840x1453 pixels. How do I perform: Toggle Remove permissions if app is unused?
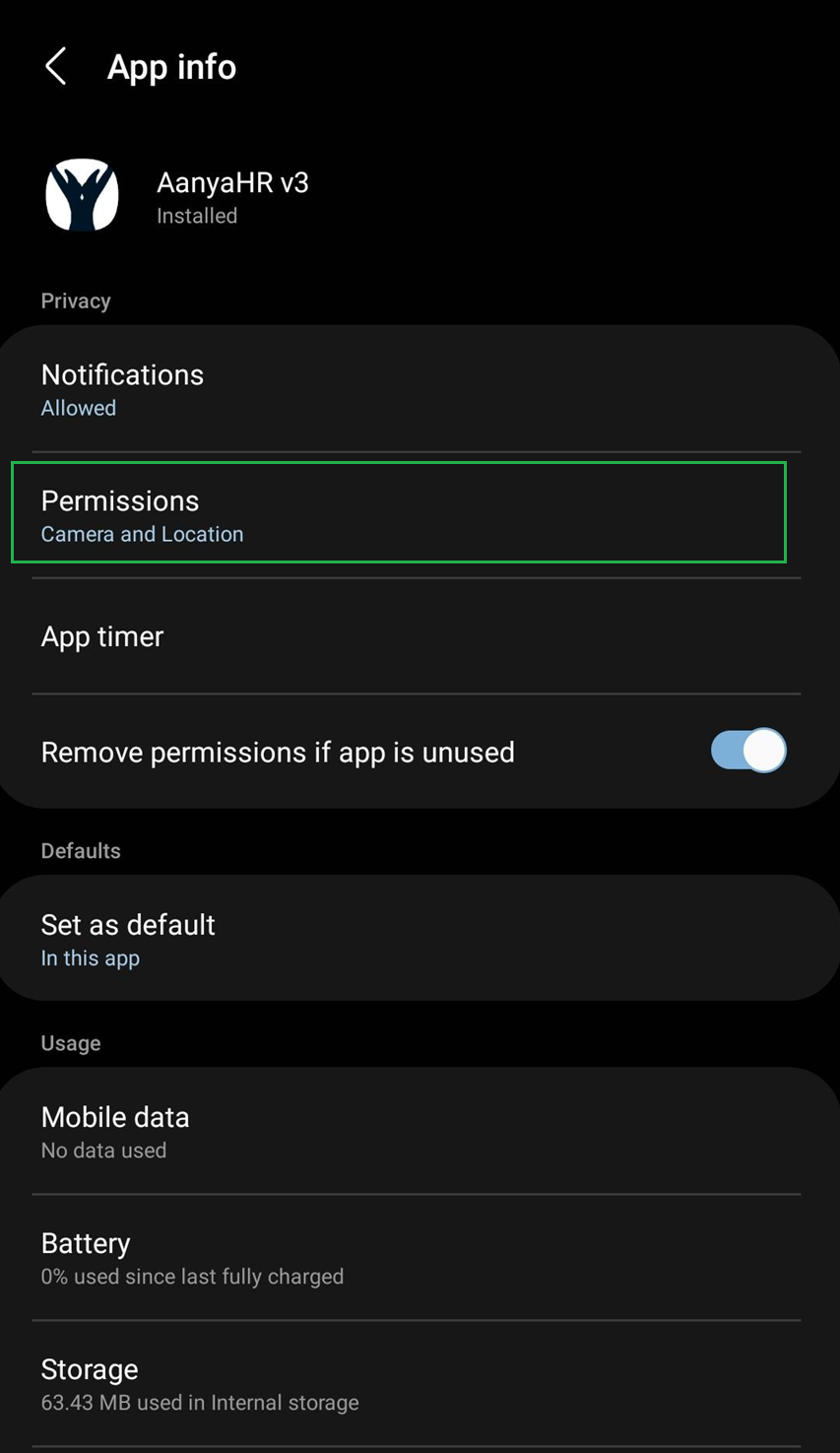tap(747, 752)
